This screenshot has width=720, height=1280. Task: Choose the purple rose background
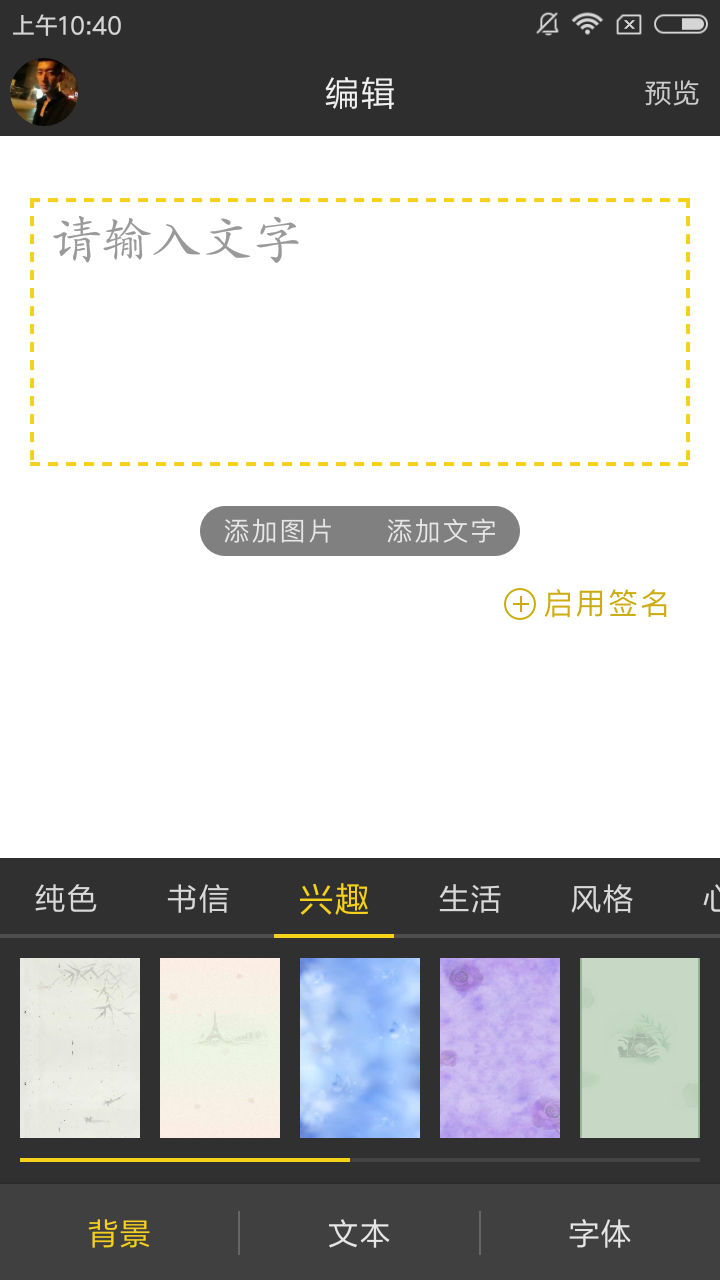500,1047
